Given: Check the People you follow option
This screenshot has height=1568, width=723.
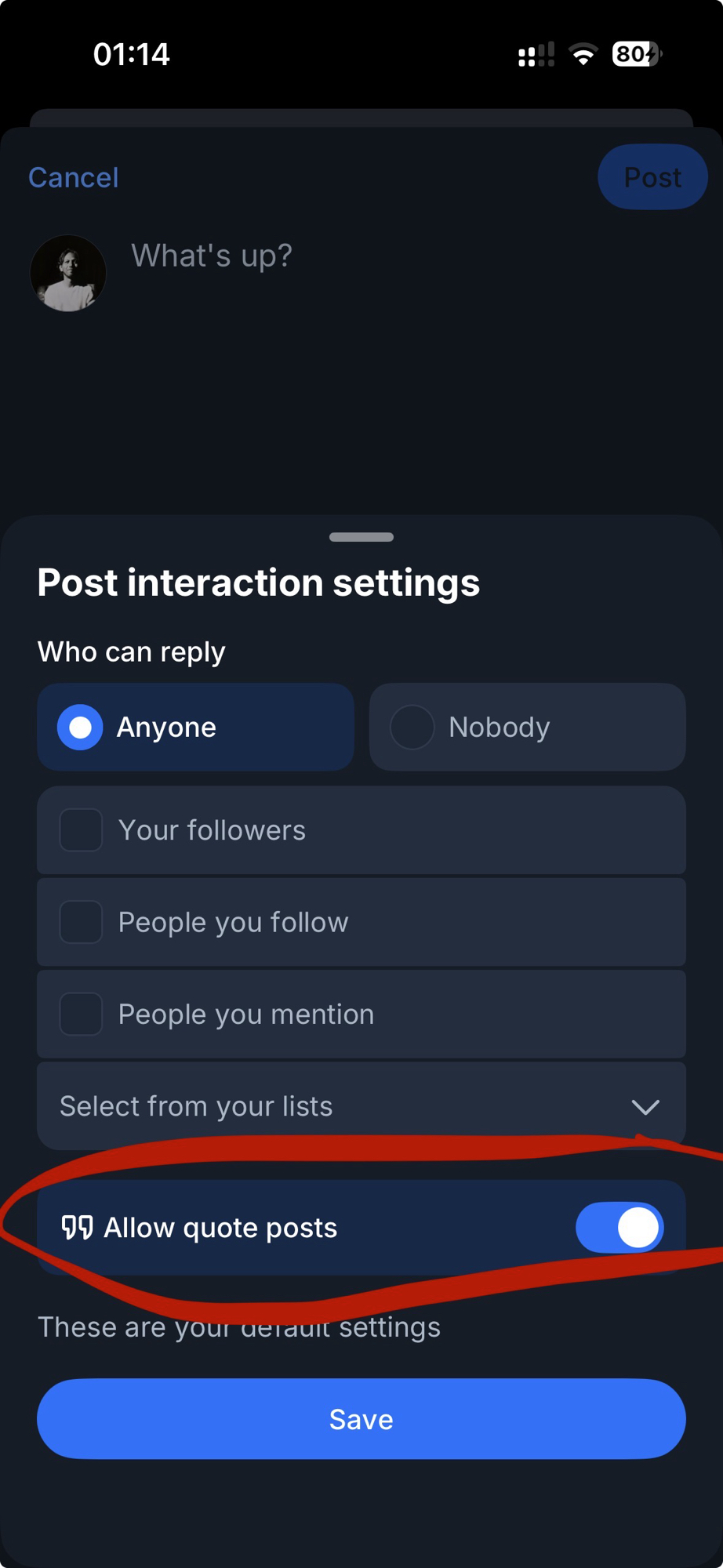Looking at the screenshot, I should 82,922.
